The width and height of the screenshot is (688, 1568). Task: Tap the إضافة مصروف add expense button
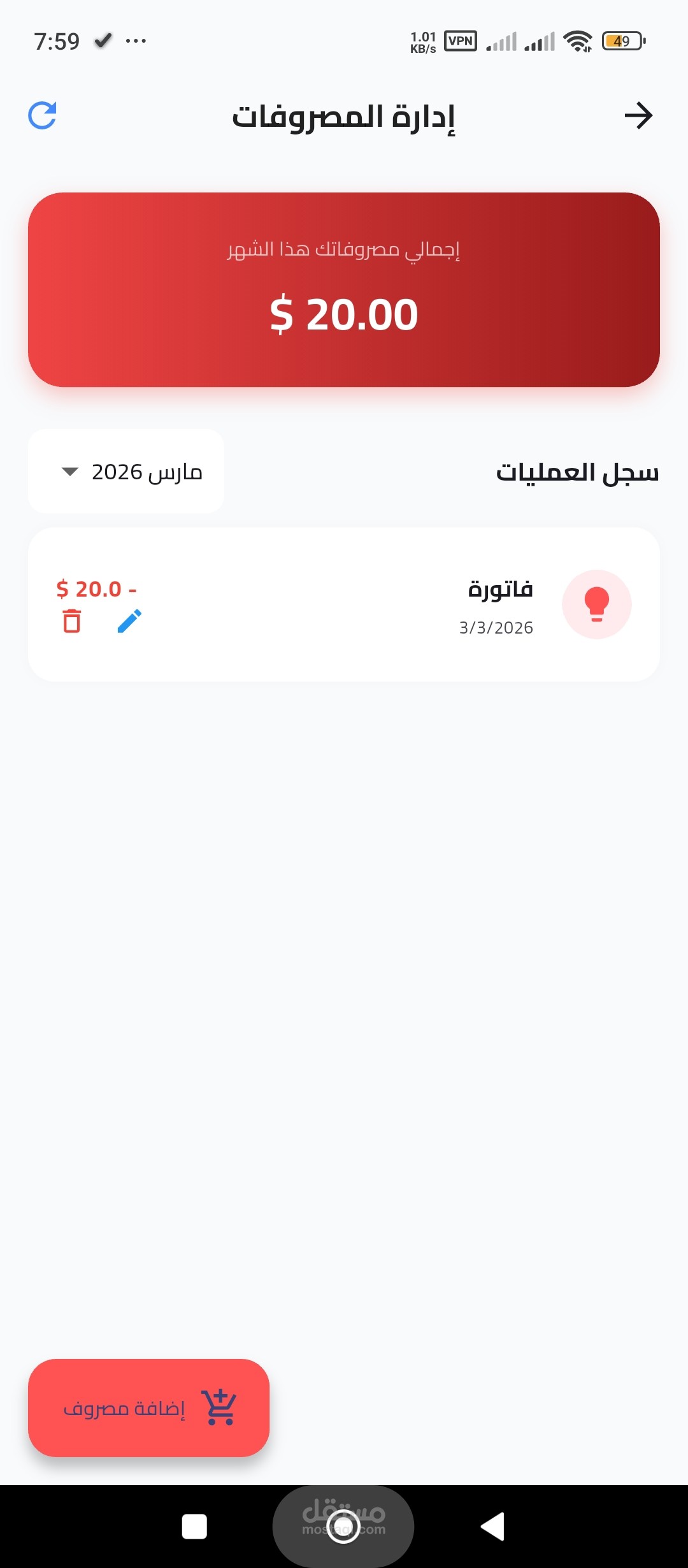click(x=148, y=1407)
